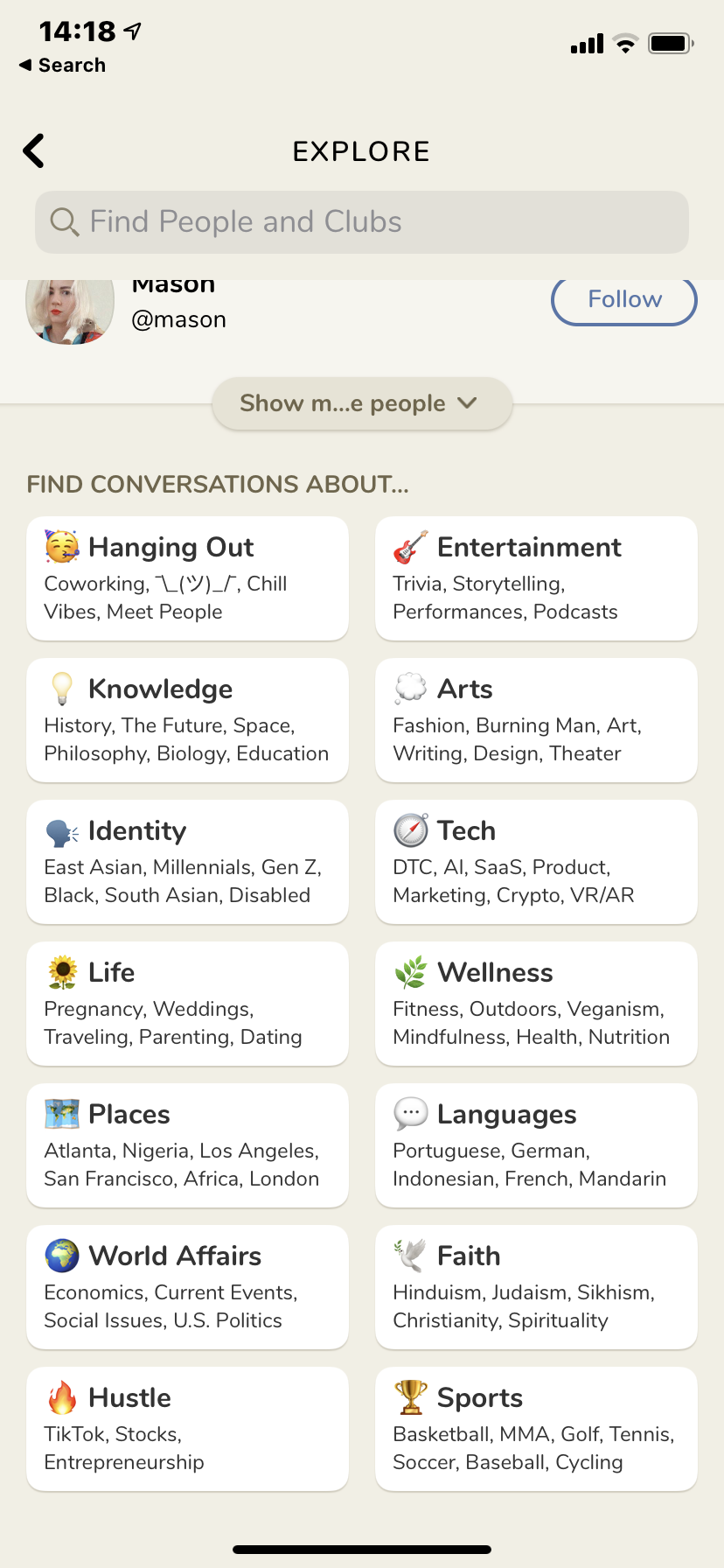Open the Languages category
Screen dimensions: 724x1568
(537, 1145)
